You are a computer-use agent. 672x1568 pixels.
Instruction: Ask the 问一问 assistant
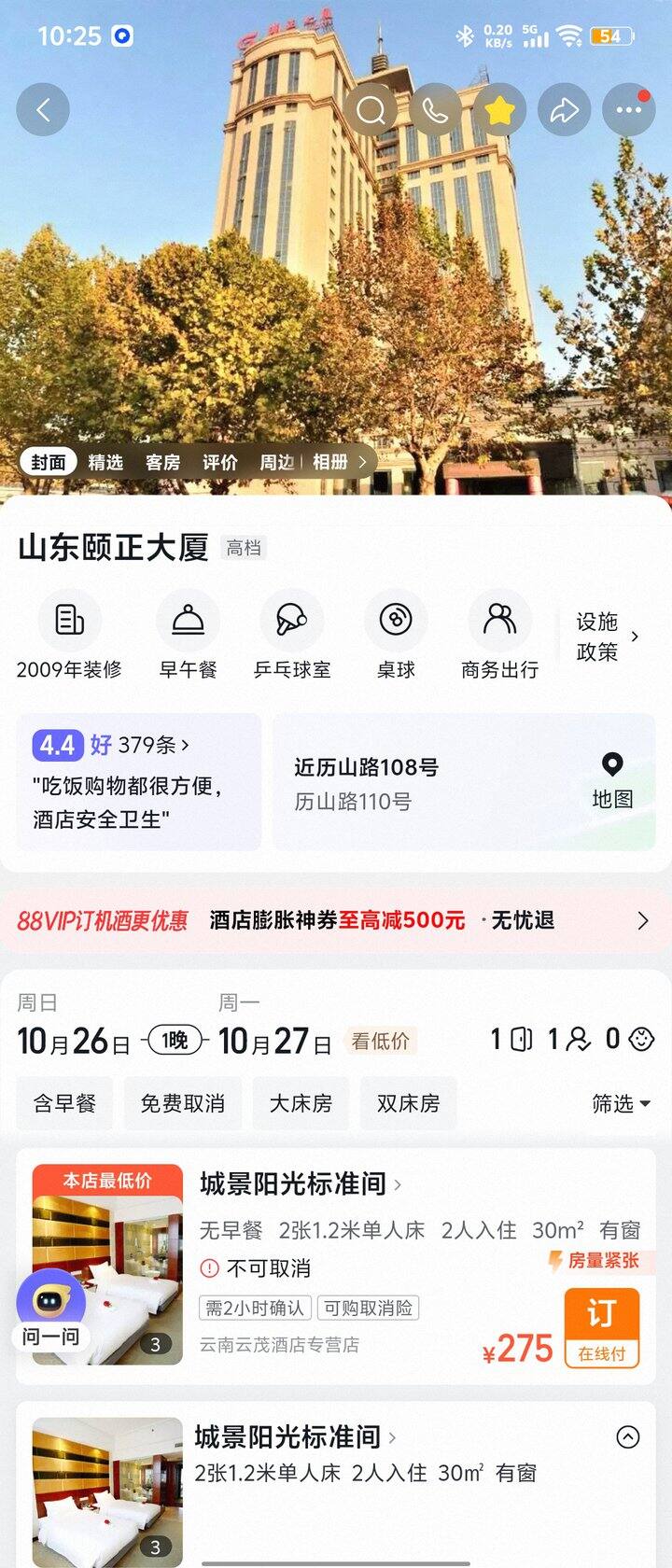pyautogui.click(x=50, y=1310)
